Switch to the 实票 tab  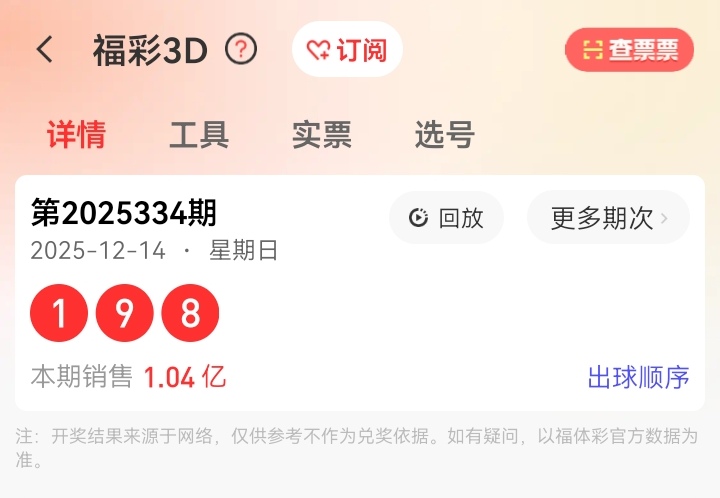point(322,135)
